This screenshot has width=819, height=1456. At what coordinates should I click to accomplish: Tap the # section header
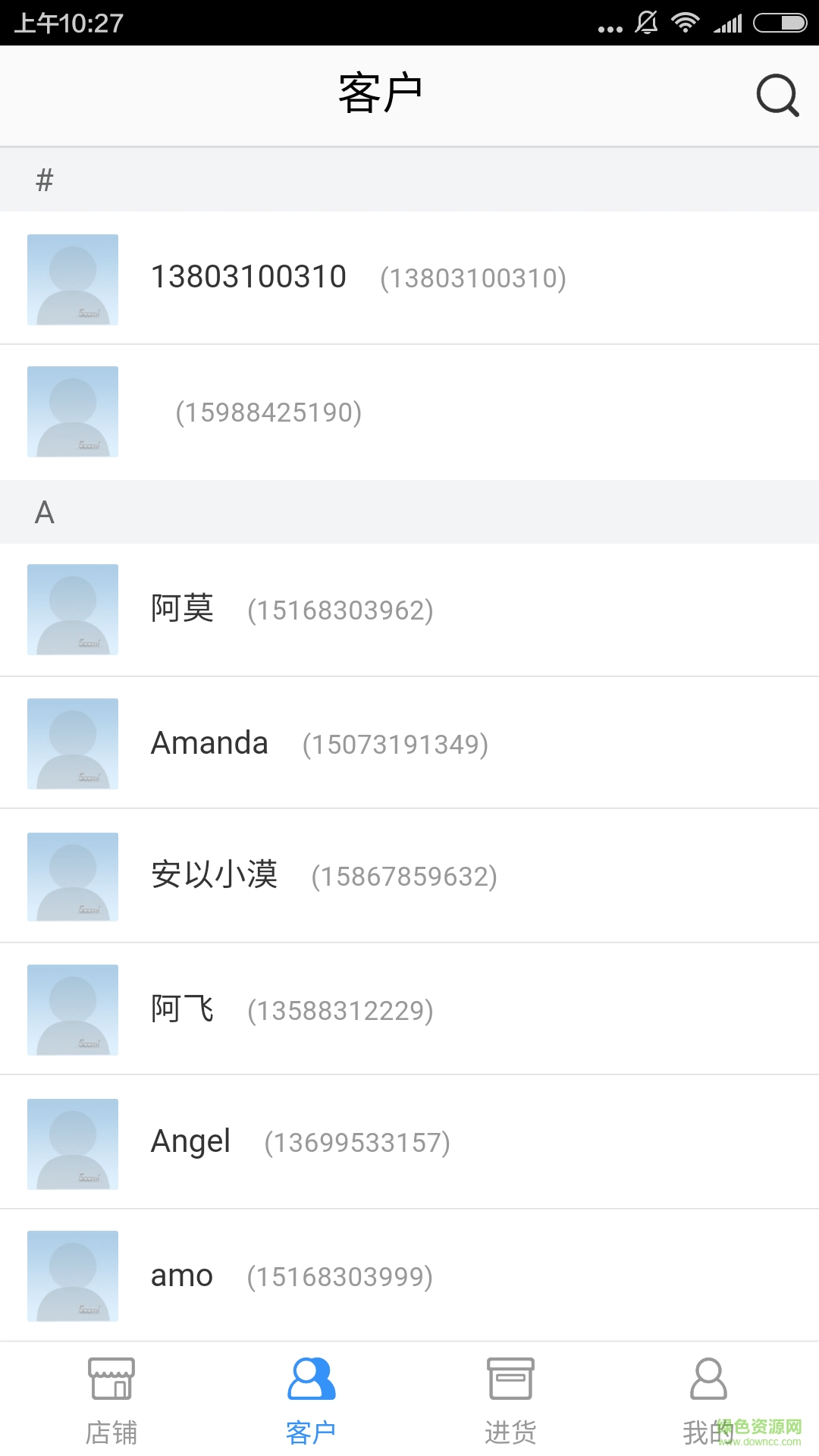pos(45,179)
